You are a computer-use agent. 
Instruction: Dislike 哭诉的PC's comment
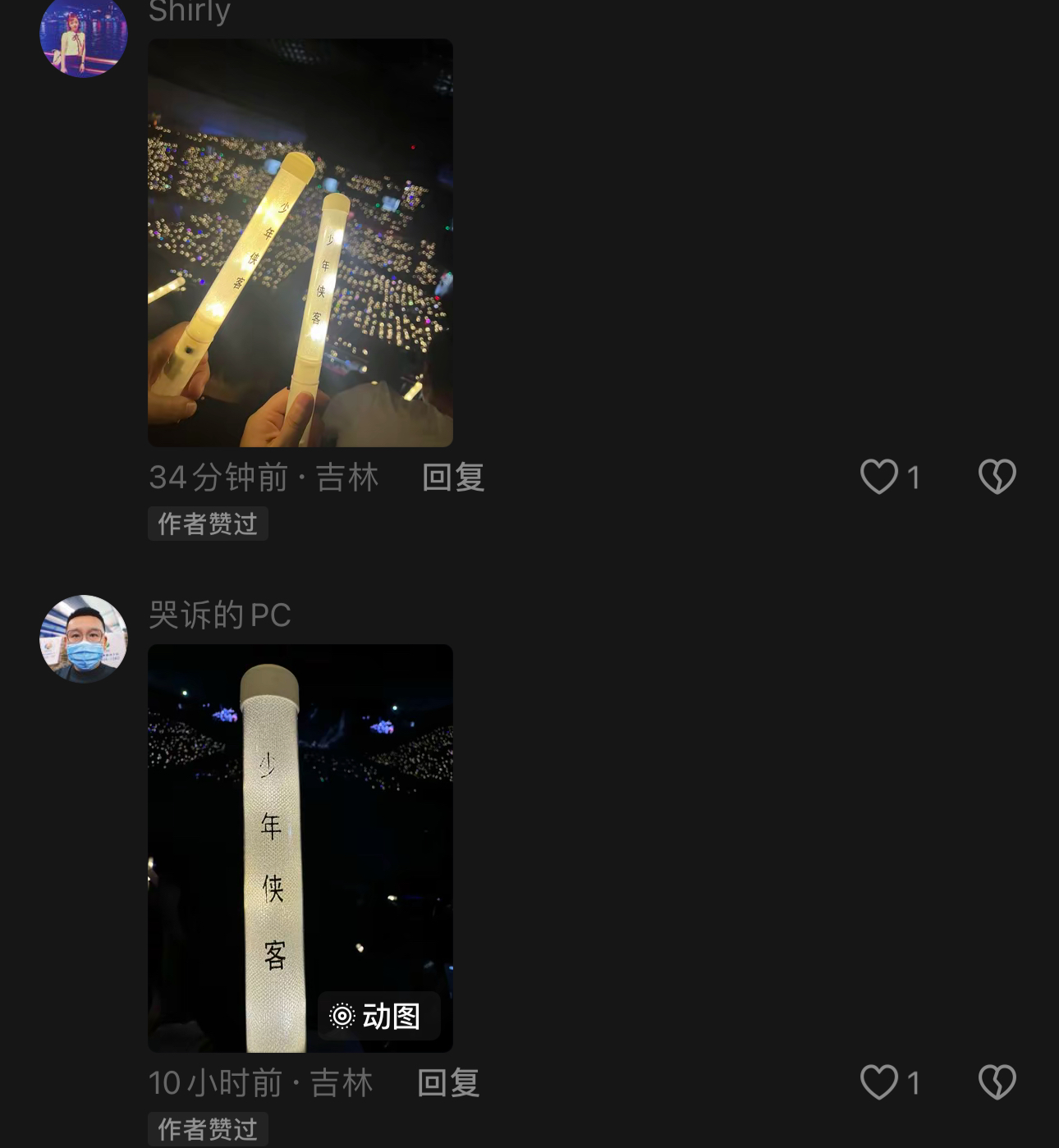(x=997, y=1082)
